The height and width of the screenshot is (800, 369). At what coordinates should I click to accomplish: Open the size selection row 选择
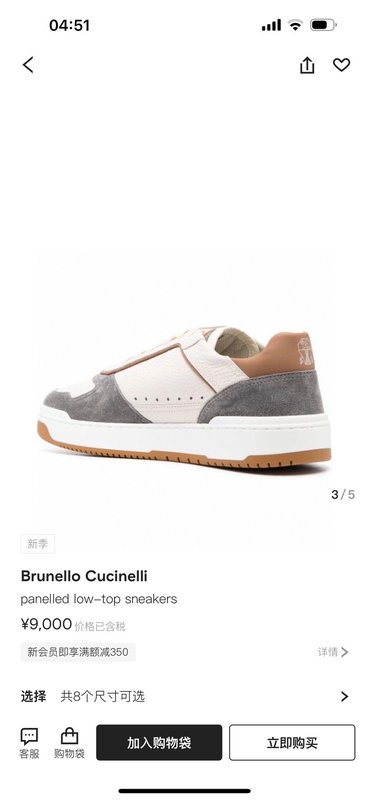pyautogui.click(x=185, y=696)
